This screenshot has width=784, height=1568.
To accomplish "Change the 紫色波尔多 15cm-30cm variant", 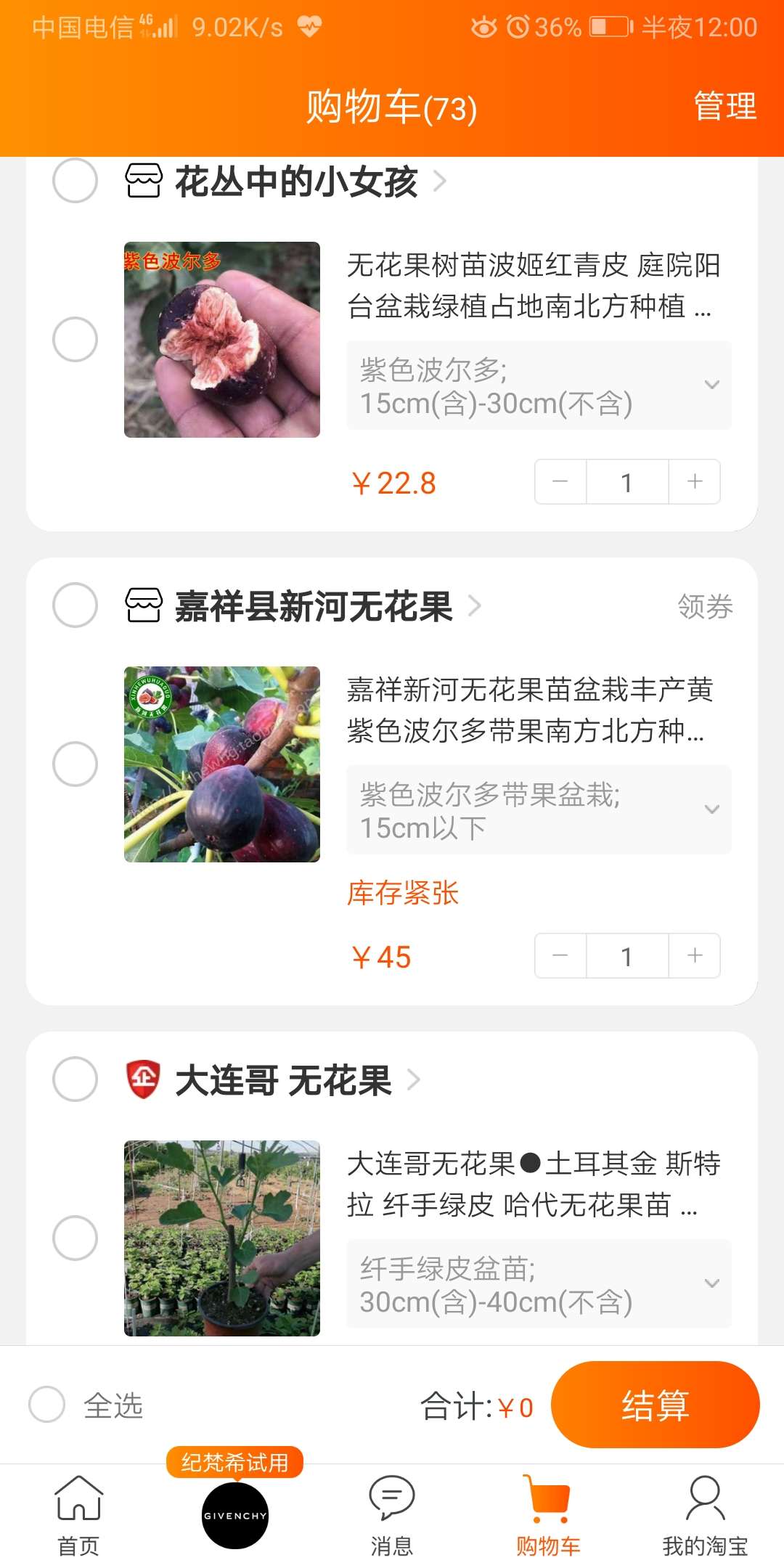I will [539, 385].
